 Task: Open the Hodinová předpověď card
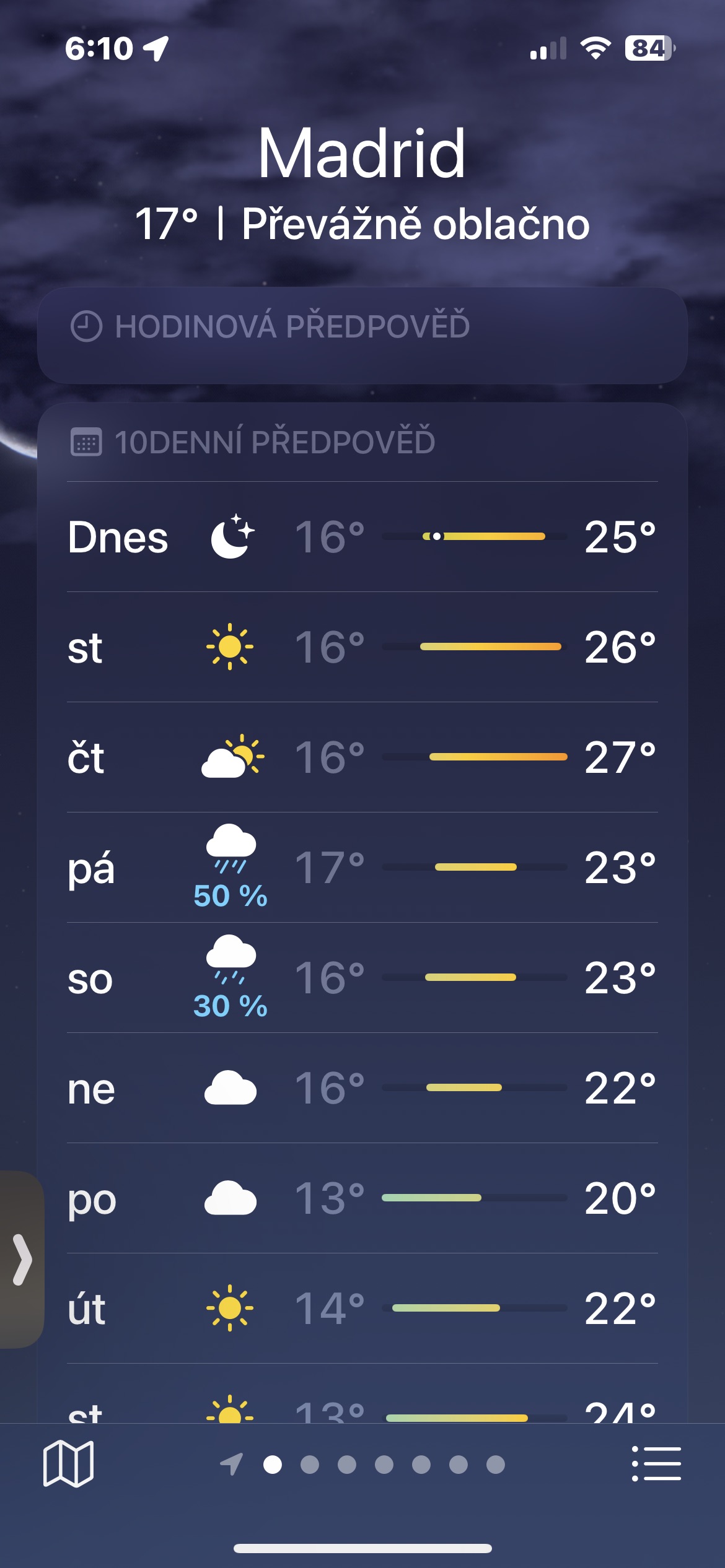(x=362, y=335)
